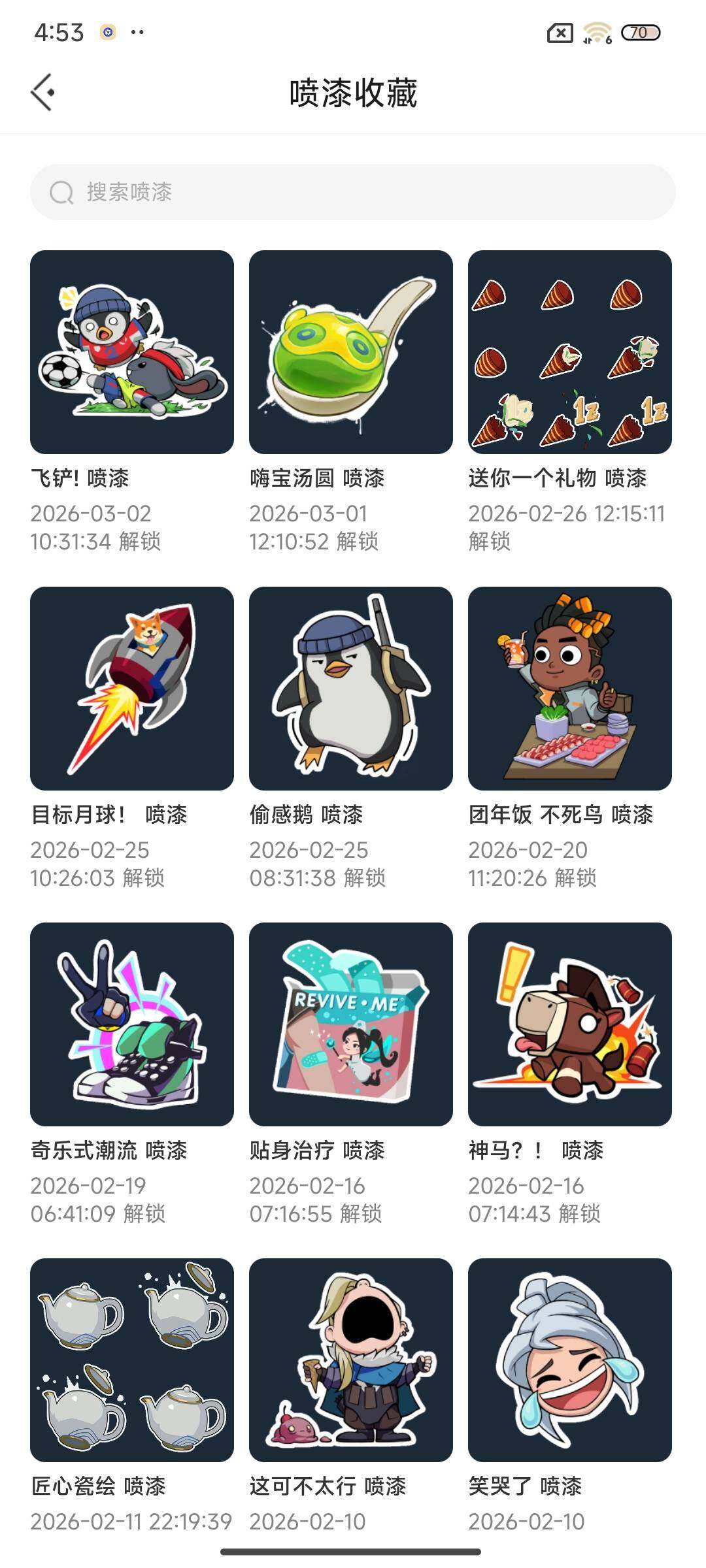
Task: Tap the 搜索喷漆 search input field
Action: coord(353,193)
